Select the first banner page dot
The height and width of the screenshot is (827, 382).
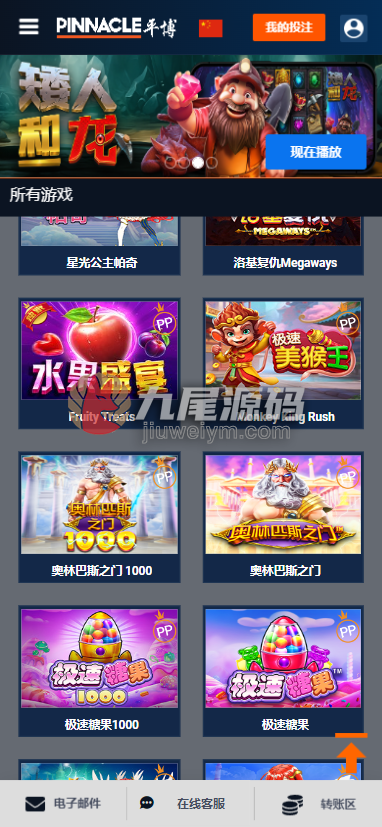(x=170, y=163)
